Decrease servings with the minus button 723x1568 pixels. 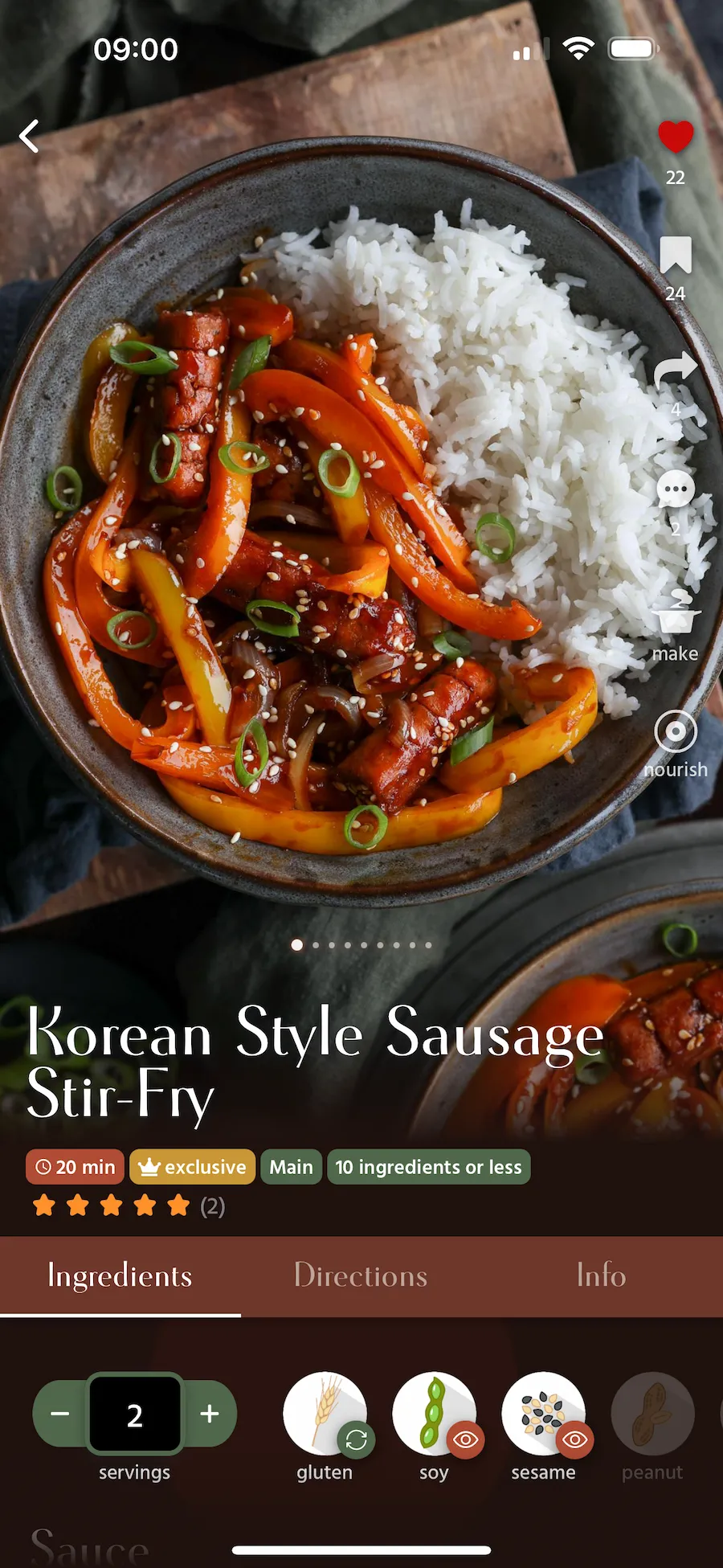60,1414
